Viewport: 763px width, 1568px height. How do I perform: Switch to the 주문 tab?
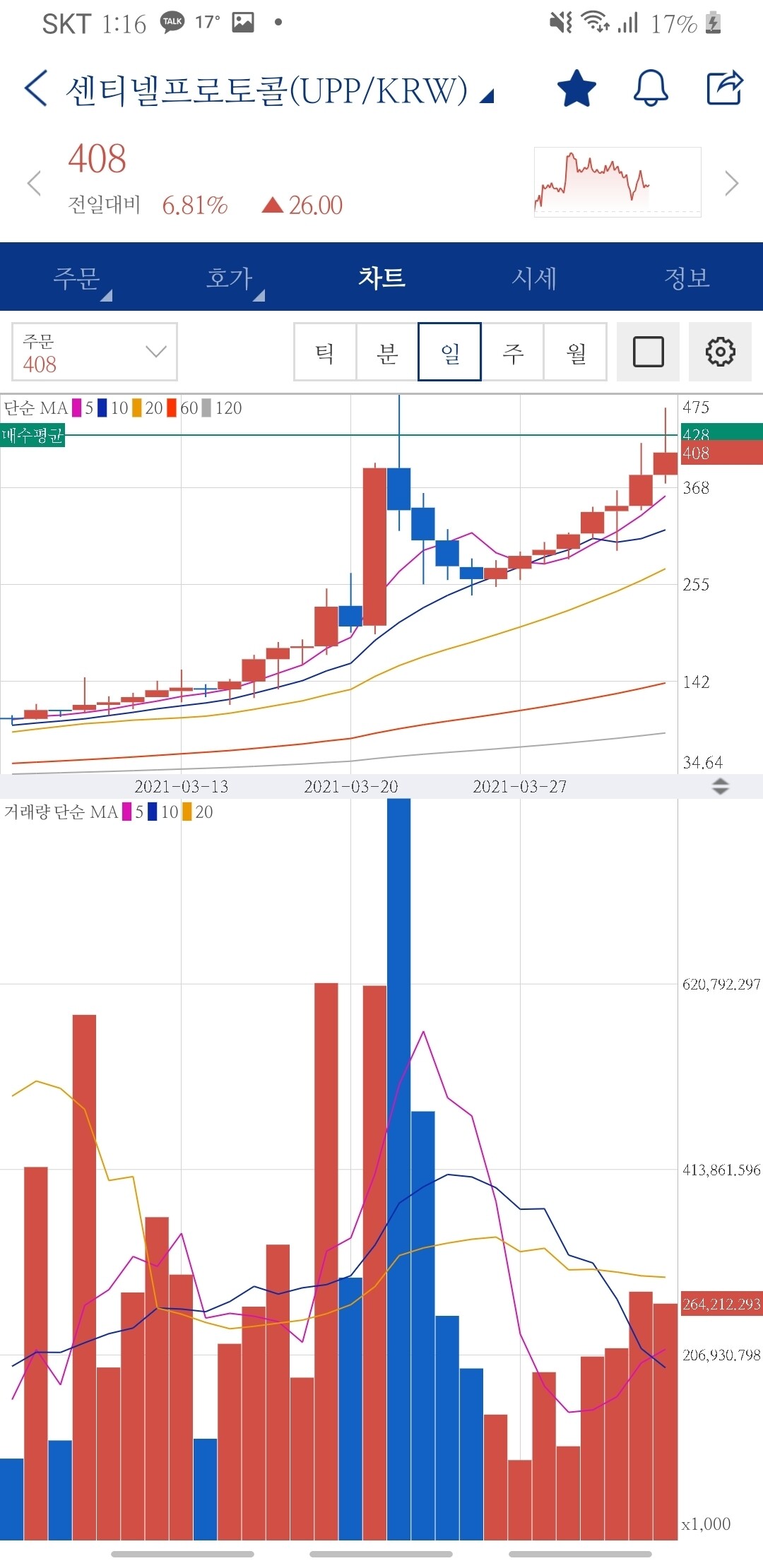76,278
